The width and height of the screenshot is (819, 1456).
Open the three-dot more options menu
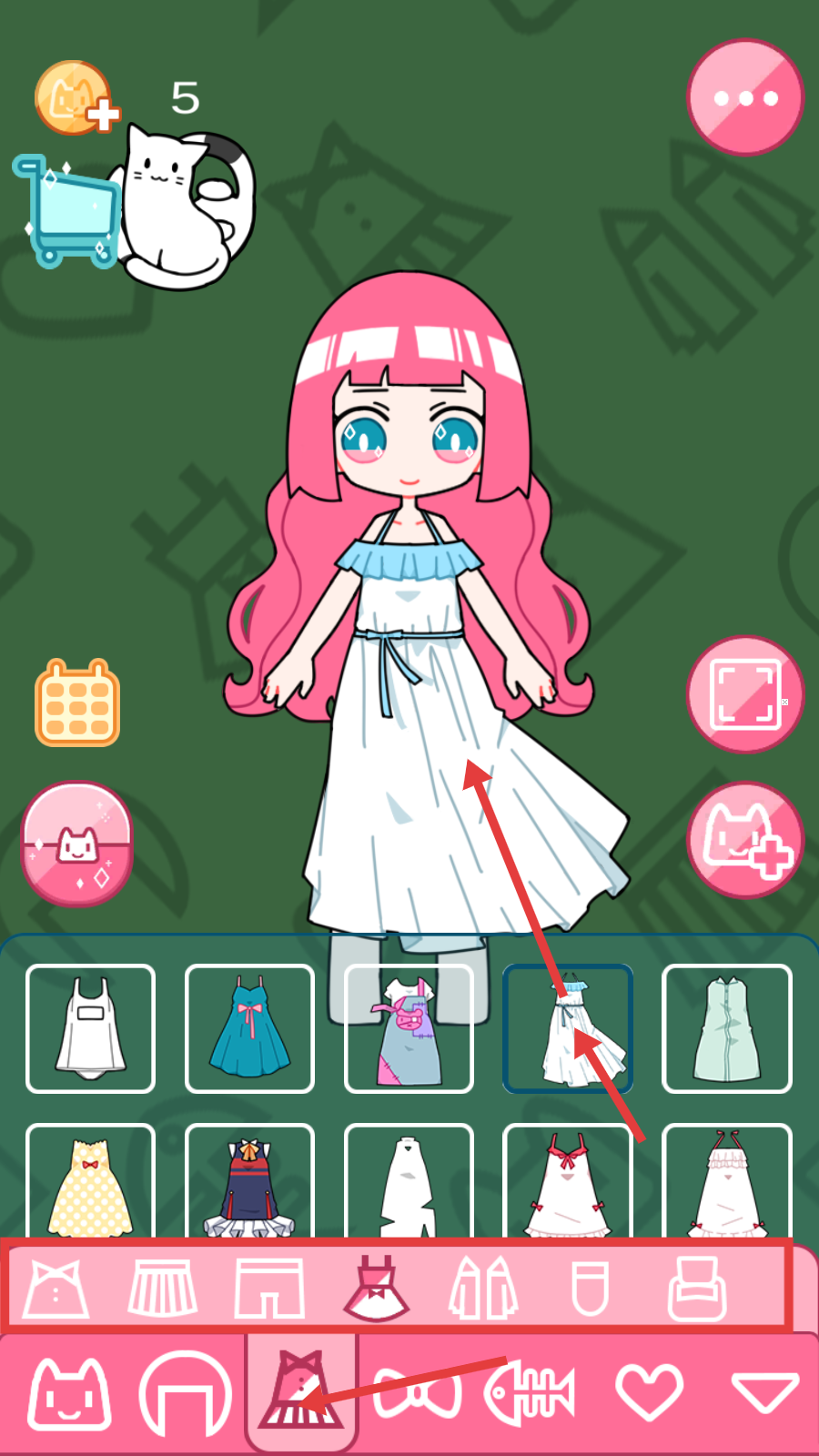[x=745, y=97]
